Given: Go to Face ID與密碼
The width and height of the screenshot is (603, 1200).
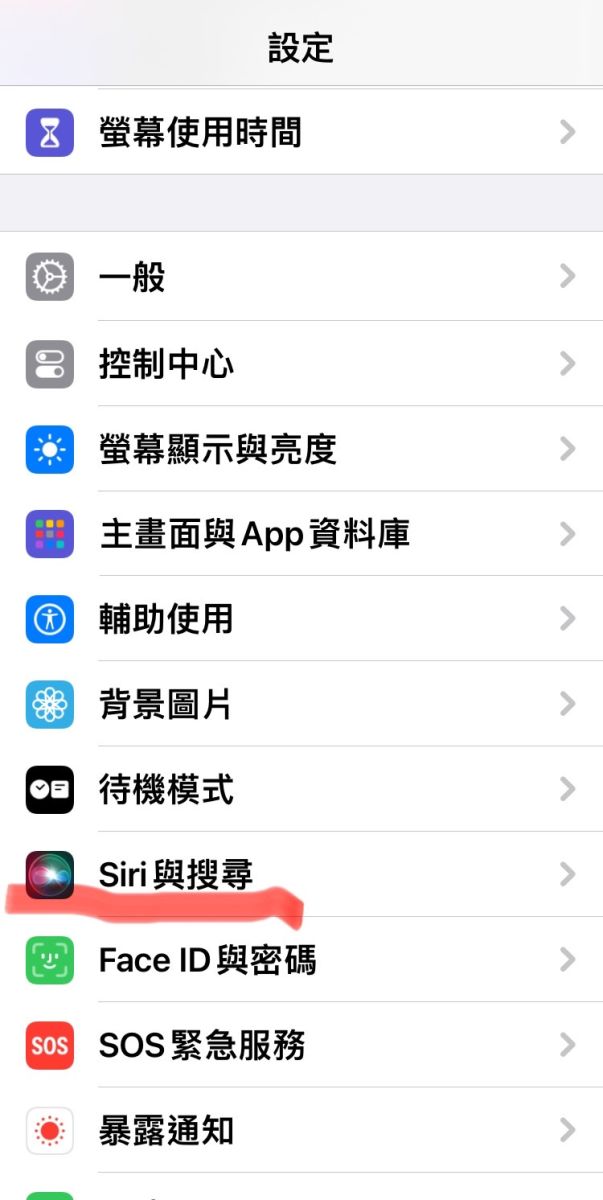Looking at the screenshot, I should (x=301, y=959).
